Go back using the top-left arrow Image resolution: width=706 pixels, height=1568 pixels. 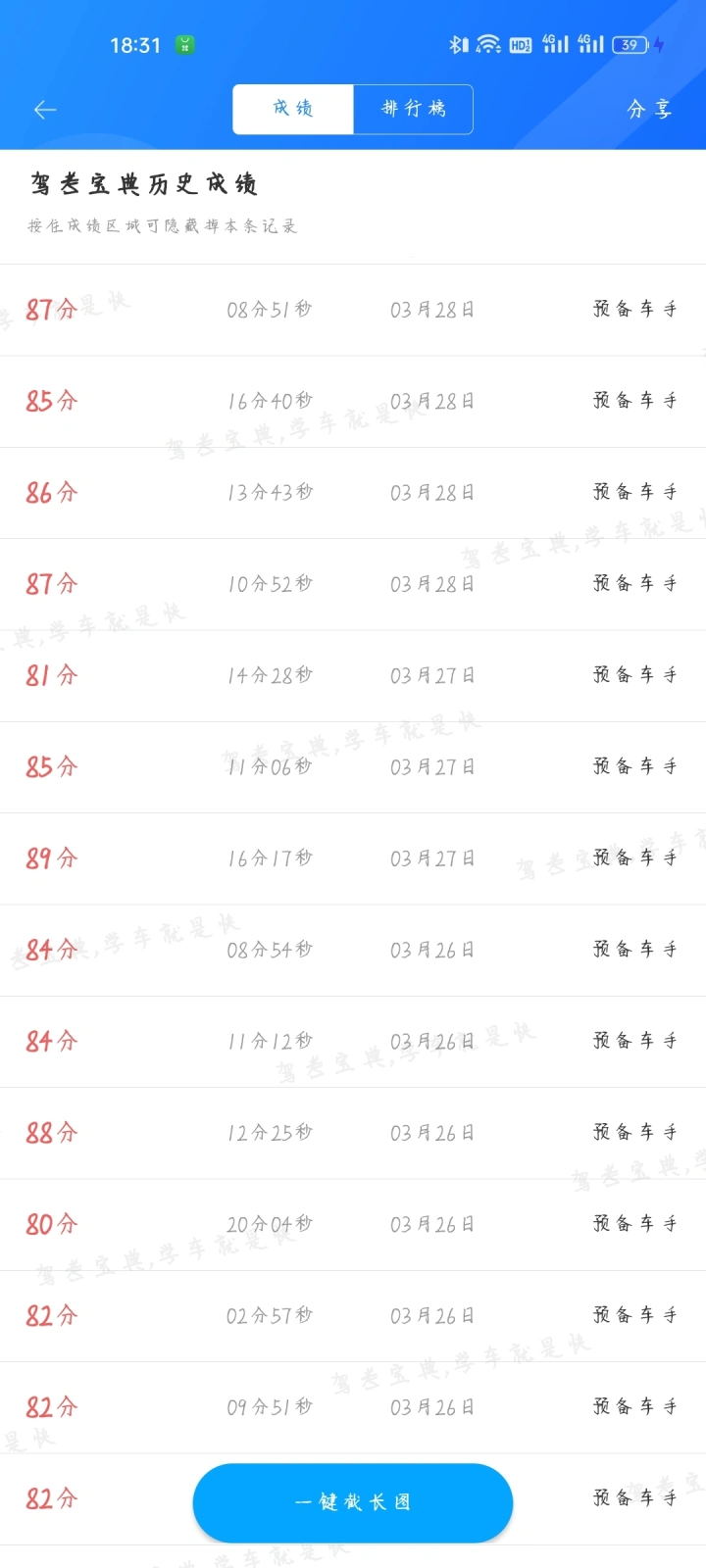(x=45, y=110)
